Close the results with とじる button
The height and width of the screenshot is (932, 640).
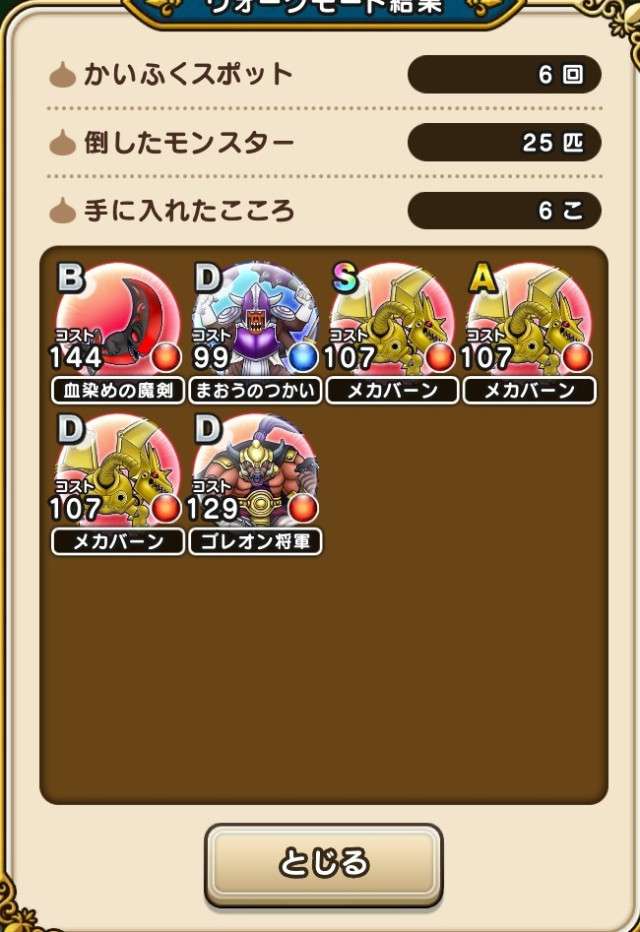tap(323, 863)
